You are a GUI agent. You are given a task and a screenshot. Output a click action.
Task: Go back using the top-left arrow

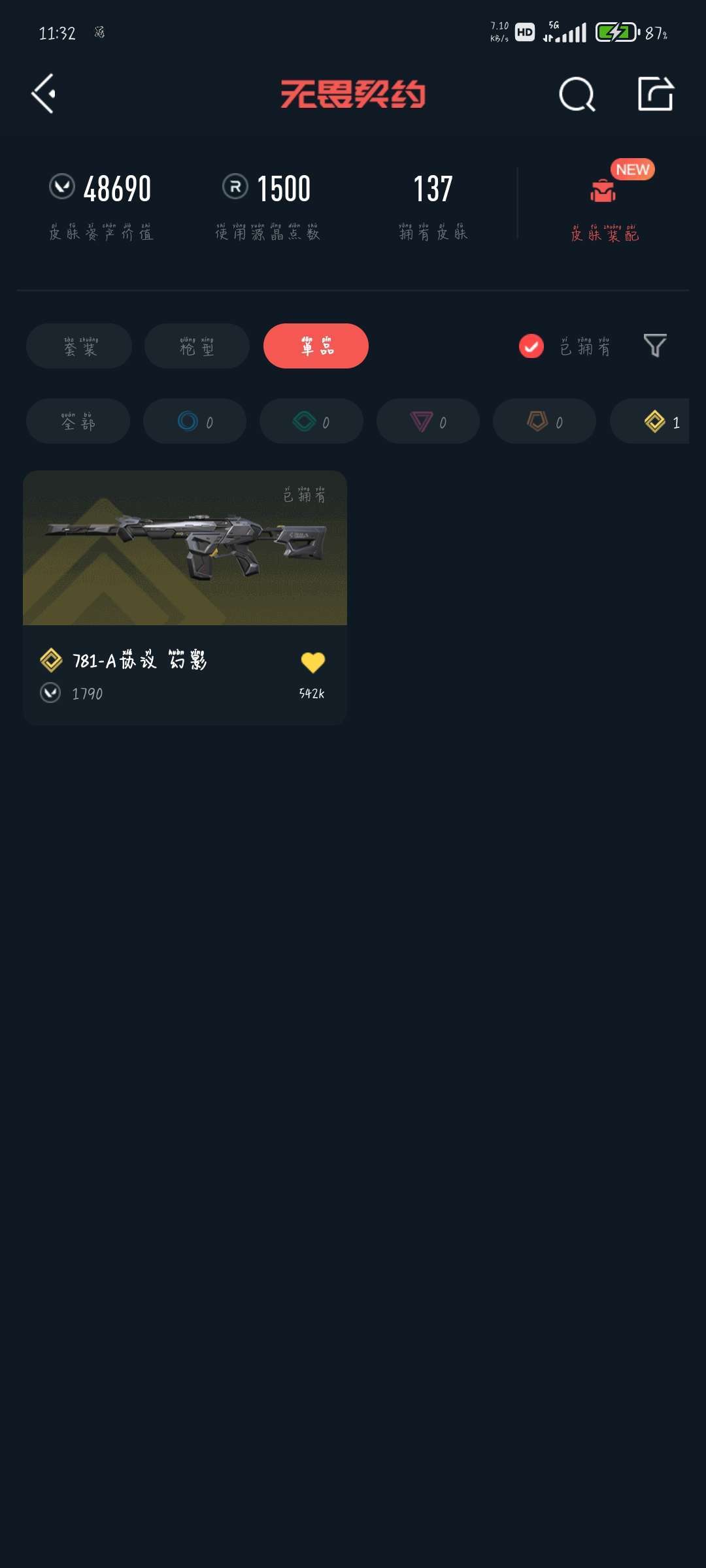point(43,94)
